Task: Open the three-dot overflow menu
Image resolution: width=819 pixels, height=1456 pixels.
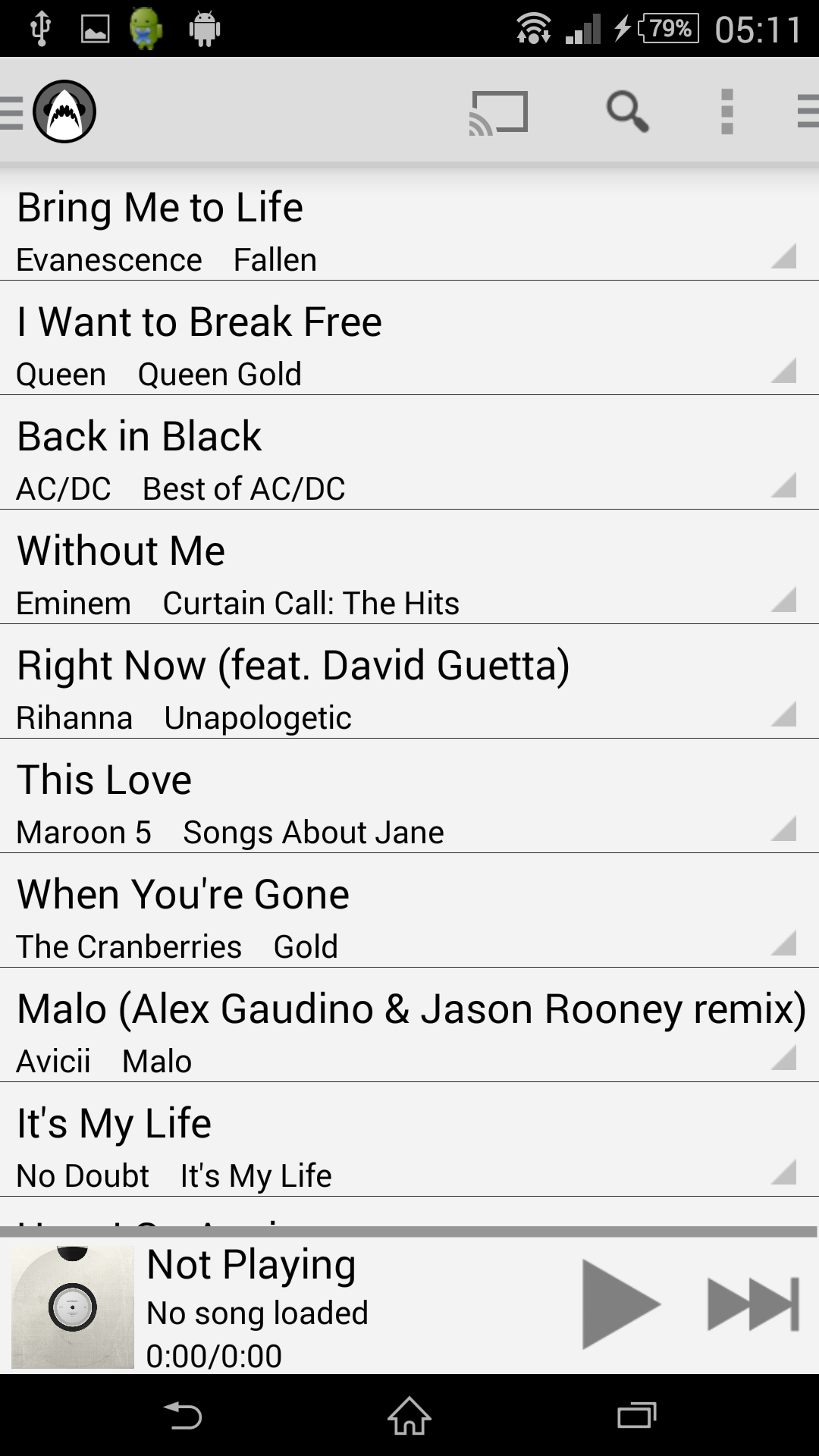Action: click(726, 111)
